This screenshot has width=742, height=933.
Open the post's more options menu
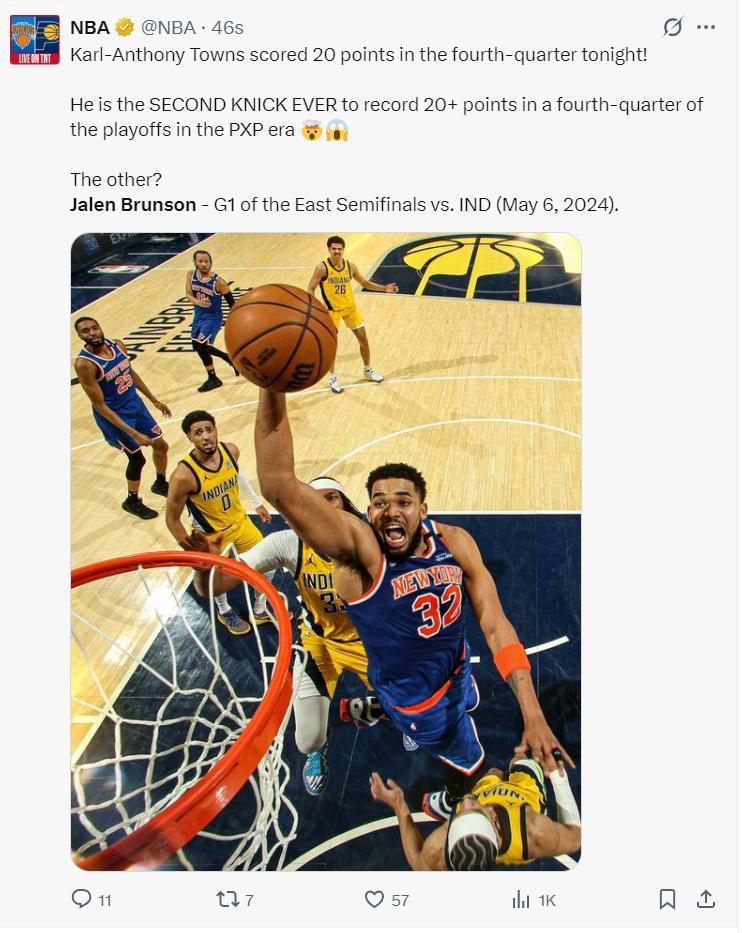706,27
